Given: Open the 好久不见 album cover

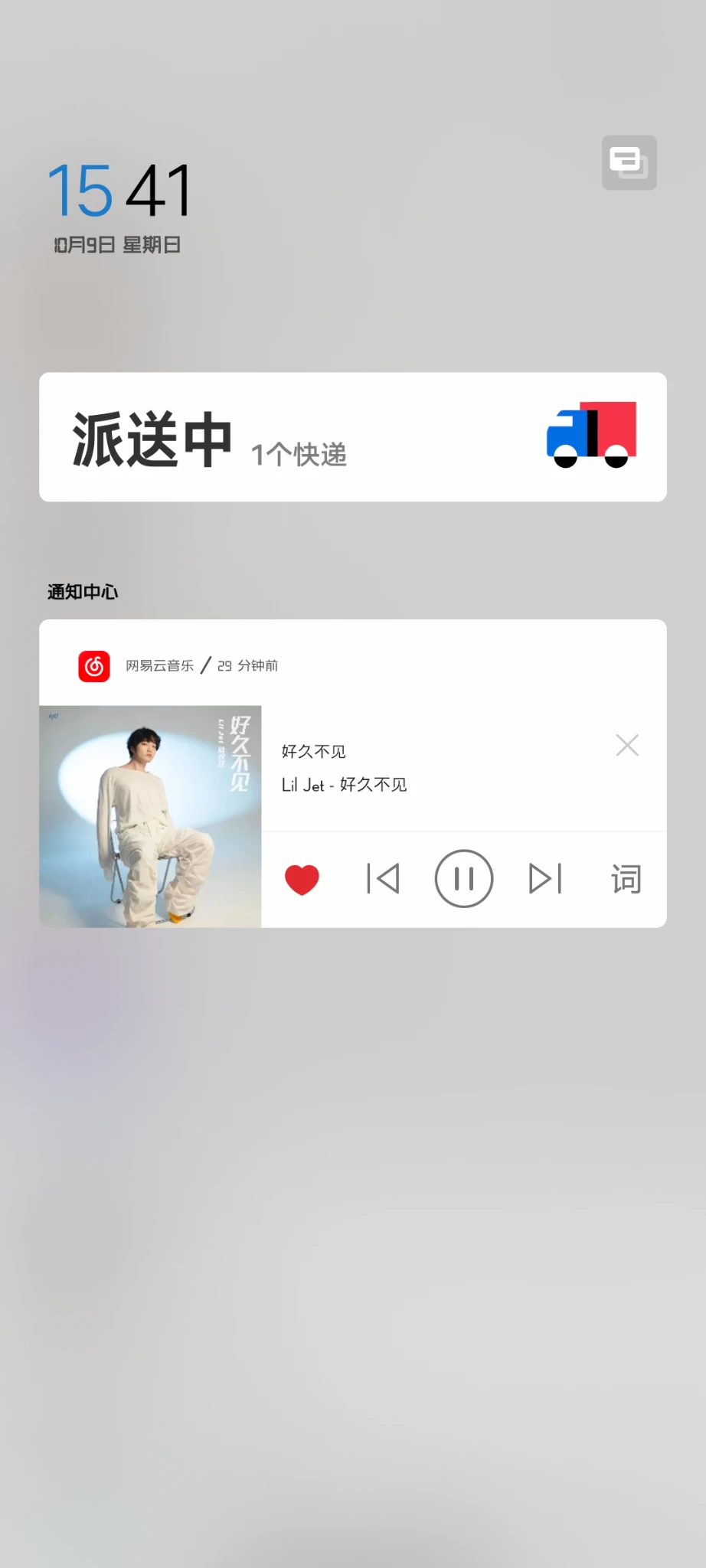Looking at the screenshot, I should pyautogui.click(x=150, y=816).
